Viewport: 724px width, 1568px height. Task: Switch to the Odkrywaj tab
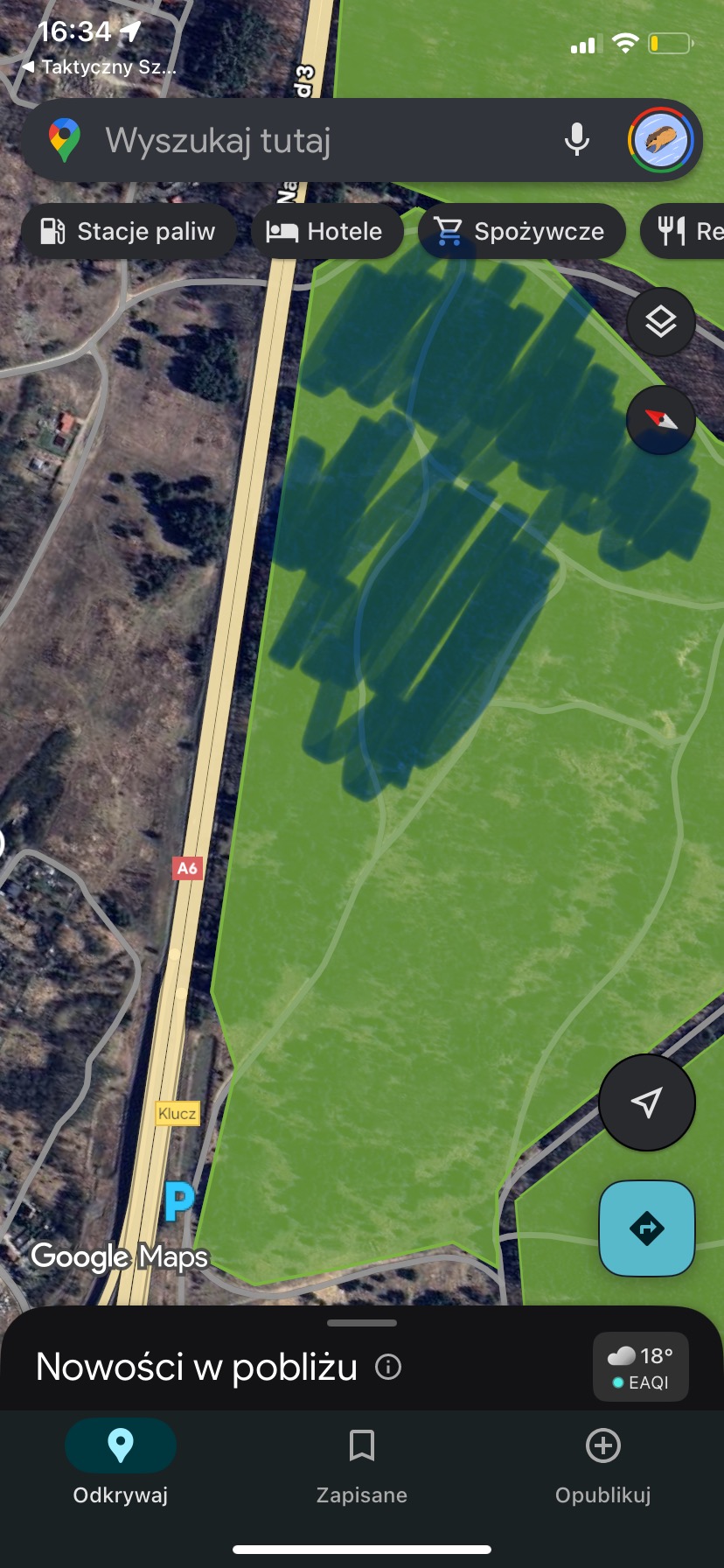tap(121, 1463)
